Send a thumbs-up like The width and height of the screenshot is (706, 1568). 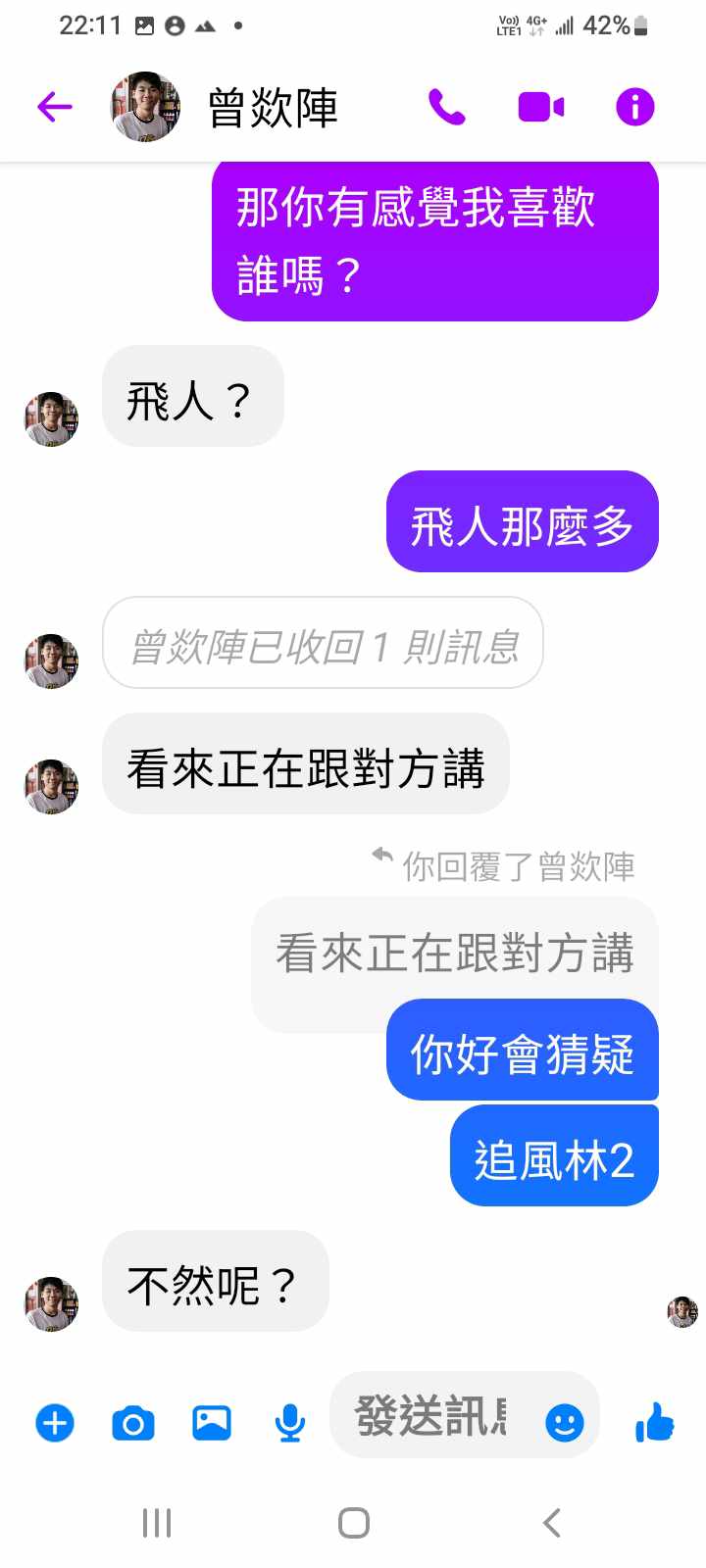pyautogui.click(x=655, y=1421)
